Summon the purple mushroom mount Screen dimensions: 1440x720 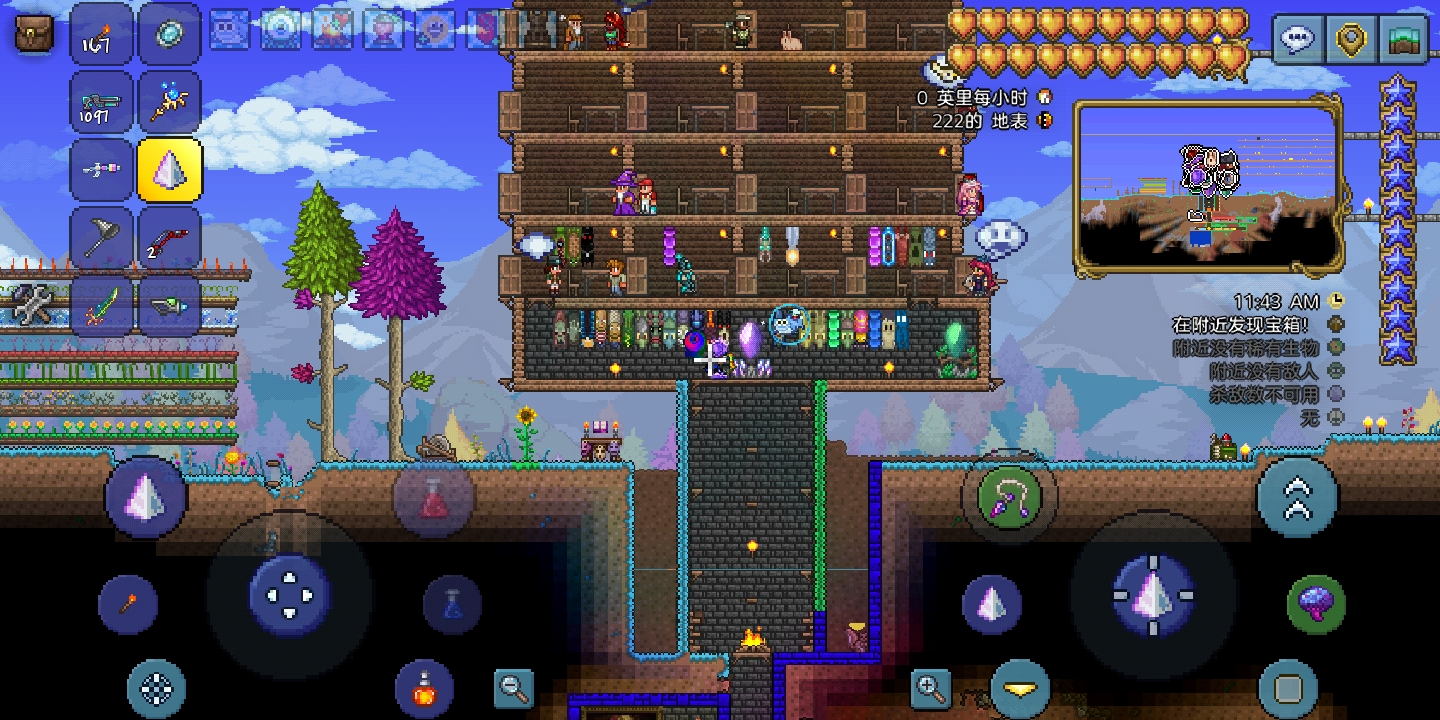1316,604
